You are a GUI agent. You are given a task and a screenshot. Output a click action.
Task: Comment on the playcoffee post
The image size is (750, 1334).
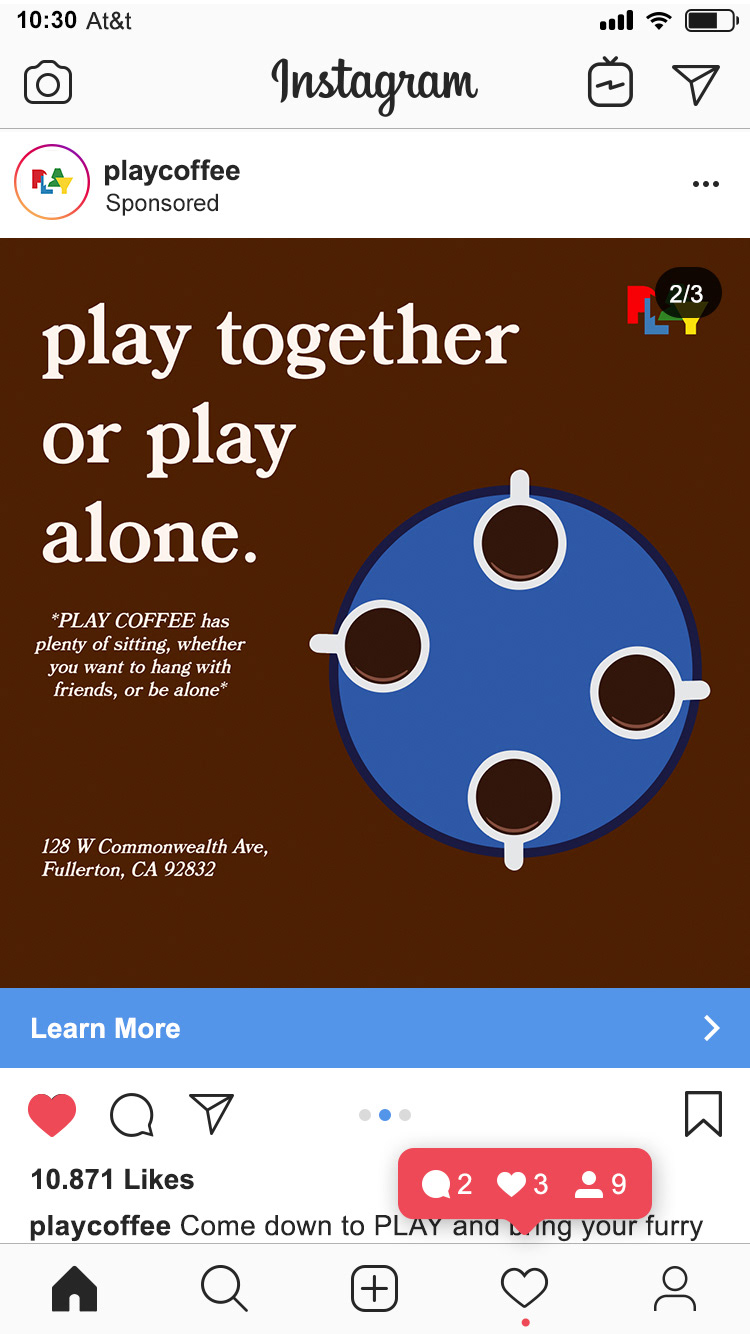click(132, 1114)
